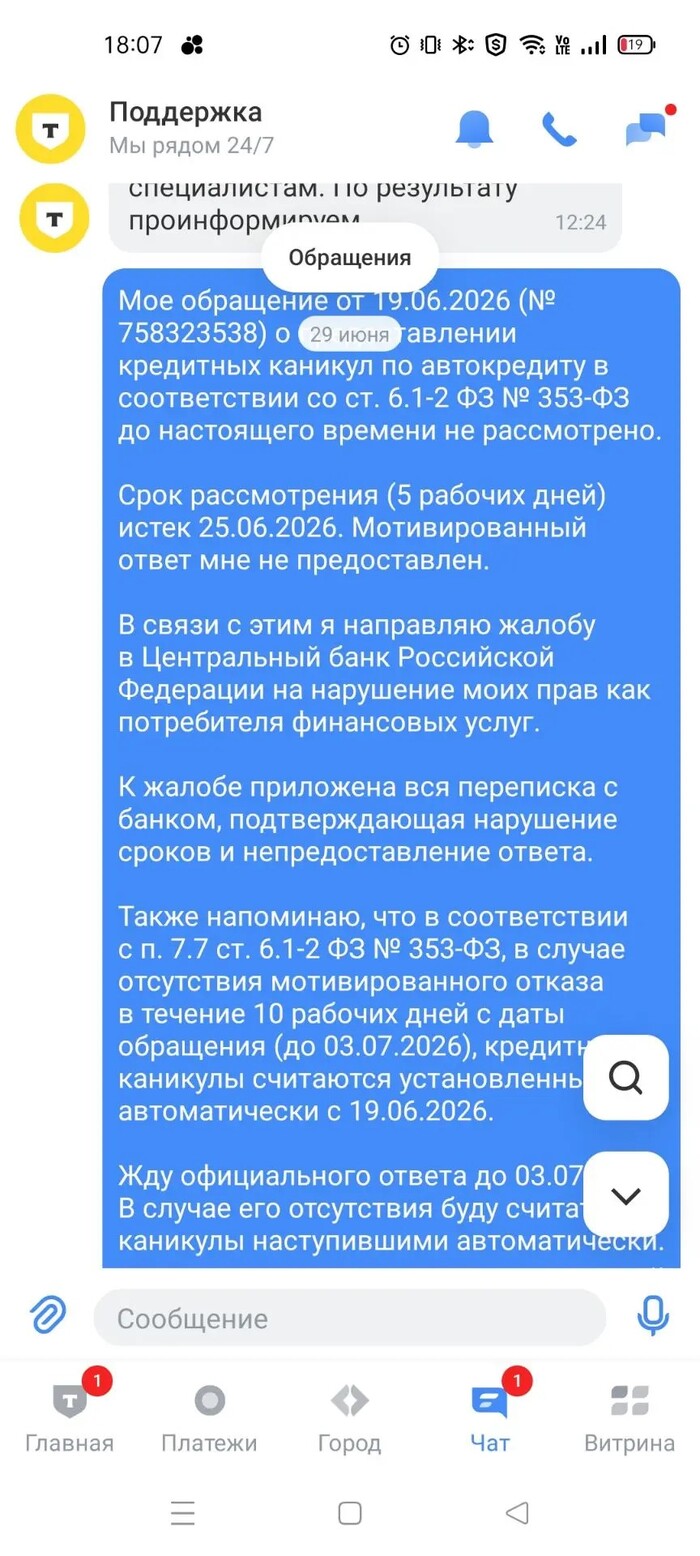
Task: Search within the chat with magnifier button
Action: (626, 1077)
